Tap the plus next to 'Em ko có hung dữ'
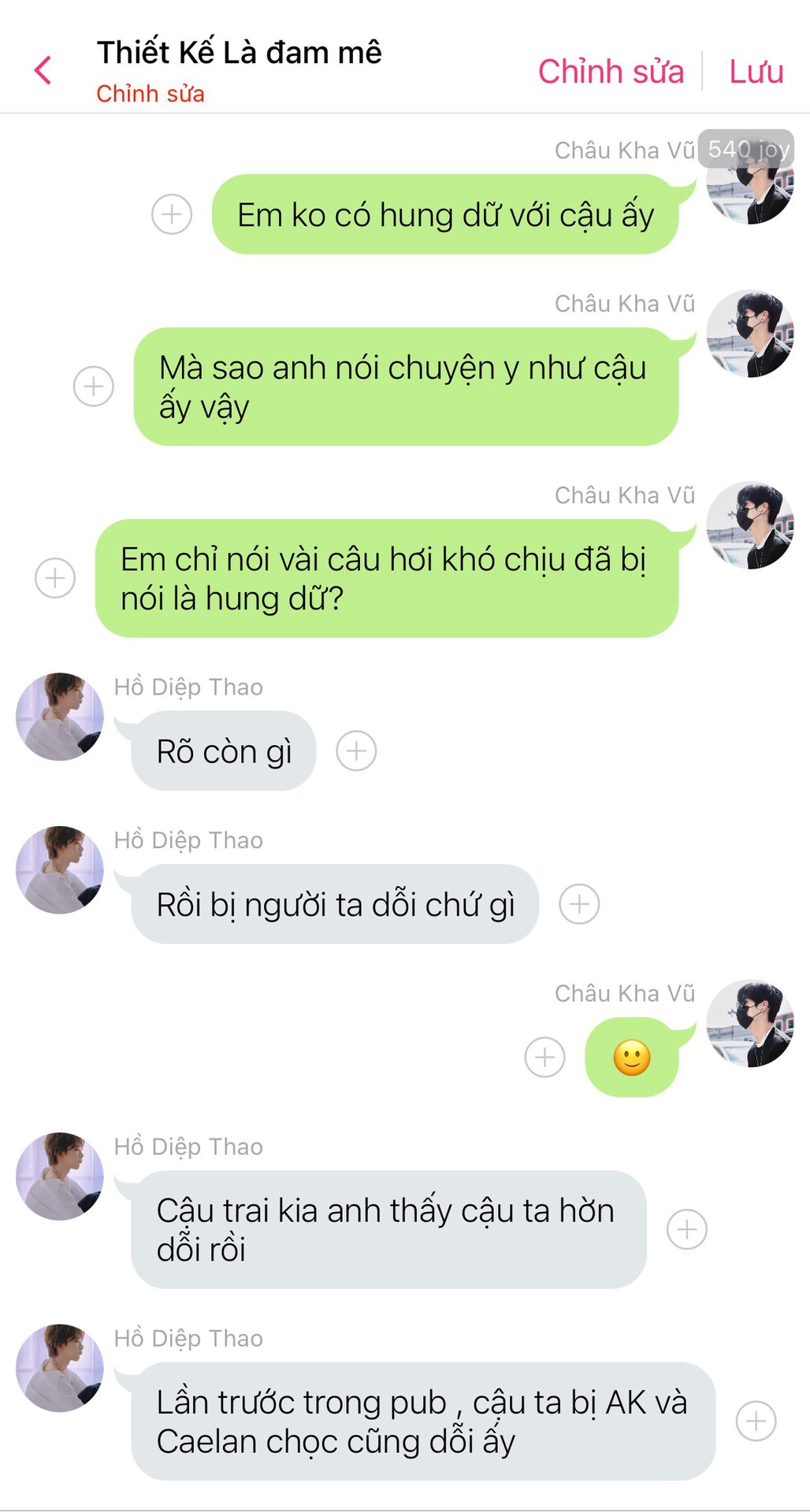810x1512 pixels. point(172,214)
